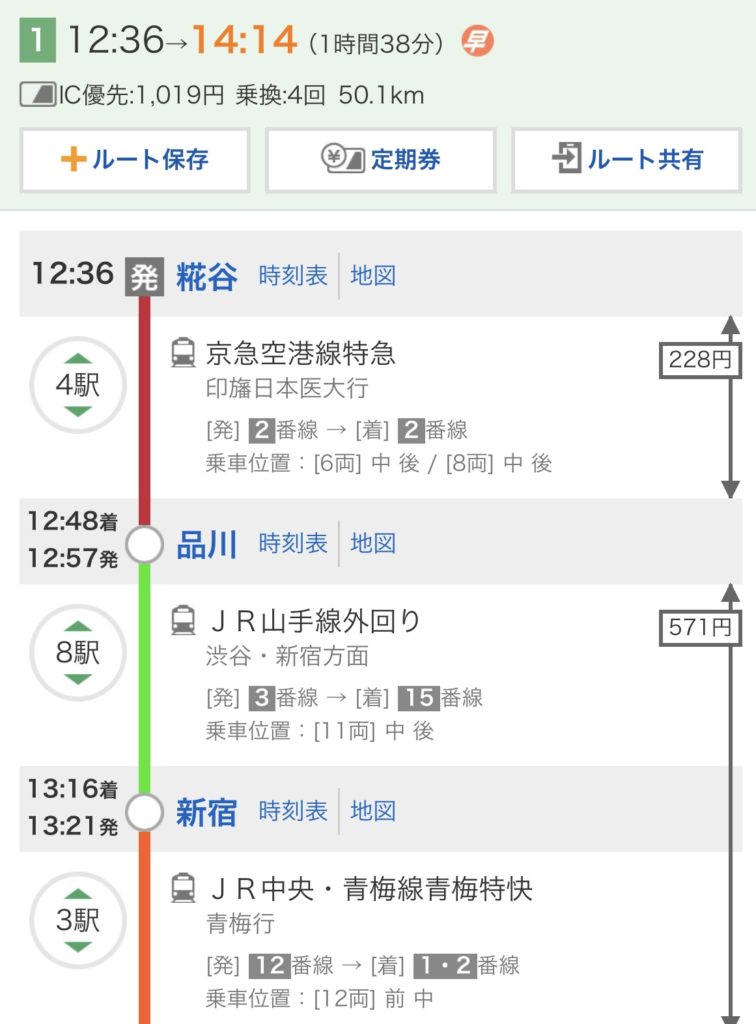This screenshot has height=1024, width=756.
Task: Open the 地図 for 糀谷
Action: click(373, 276)
